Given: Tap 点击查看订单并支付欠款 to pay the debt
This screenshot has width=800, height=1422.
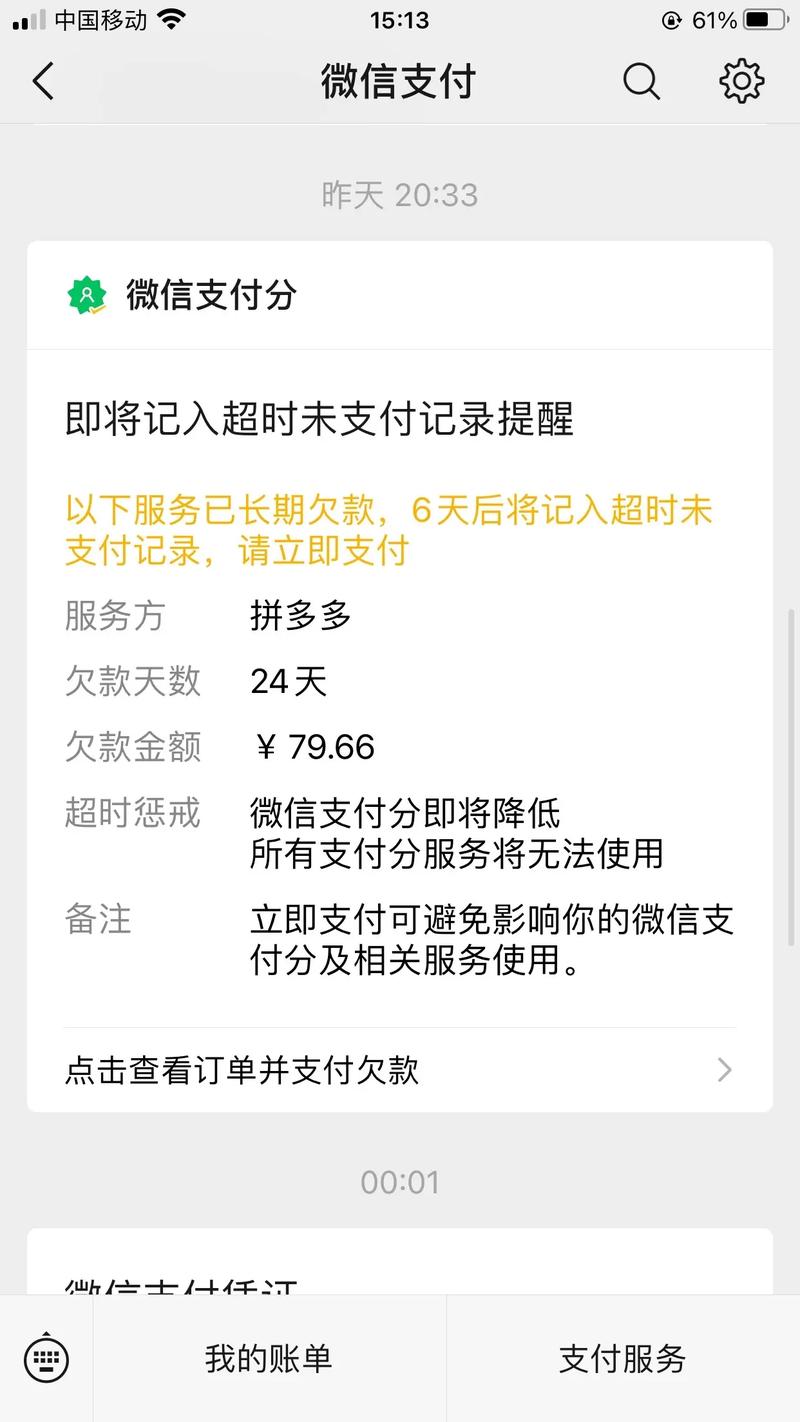Looking at the screenshot, I should 240,1070.
